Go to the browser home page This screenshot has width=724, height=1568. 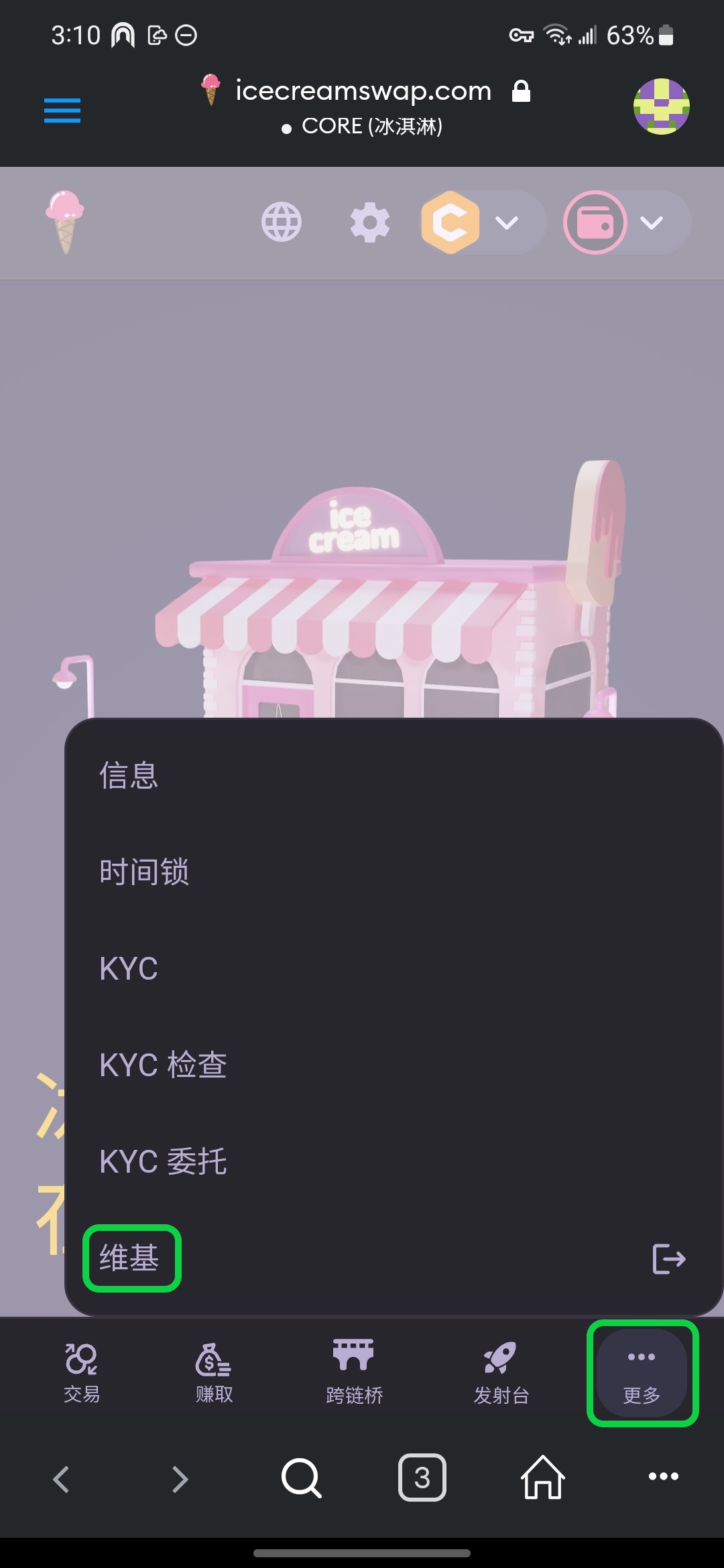pyautogui.click(x=542, y=1477)
